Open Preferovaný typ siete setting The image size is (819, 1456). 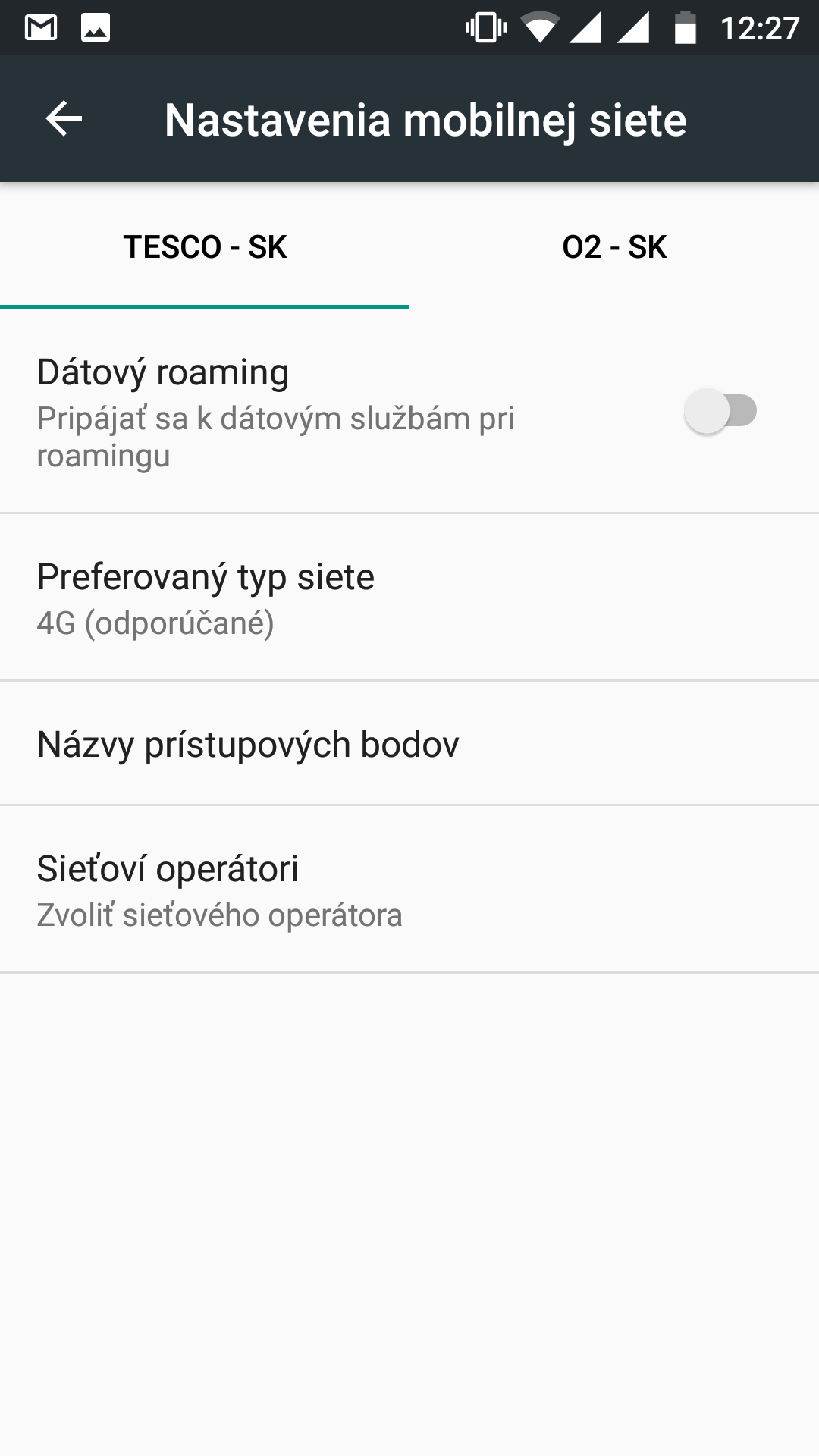coord(409,598)
